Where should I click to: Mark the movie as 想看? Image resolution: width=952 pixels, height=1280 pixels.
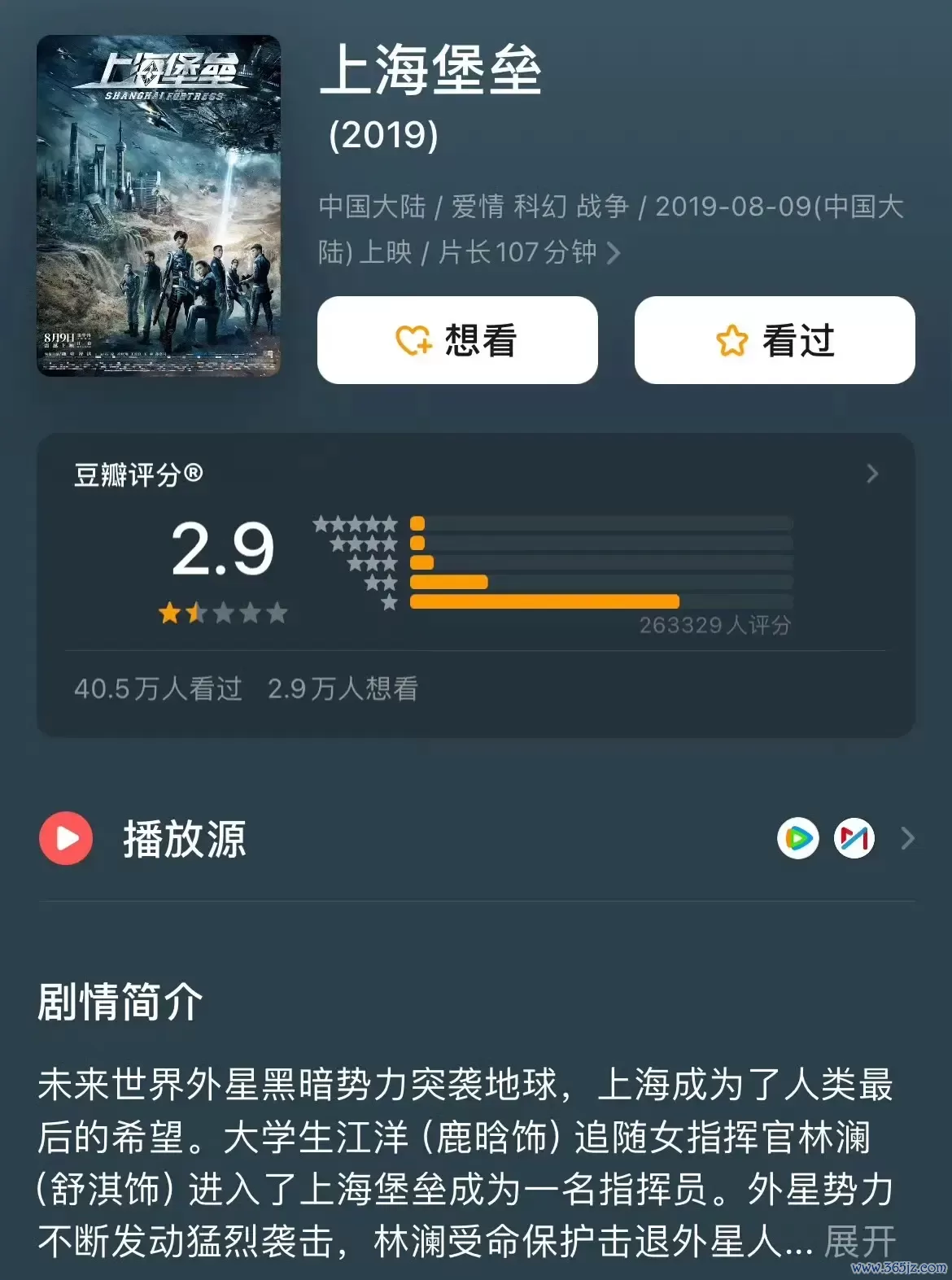click(457, 340)
